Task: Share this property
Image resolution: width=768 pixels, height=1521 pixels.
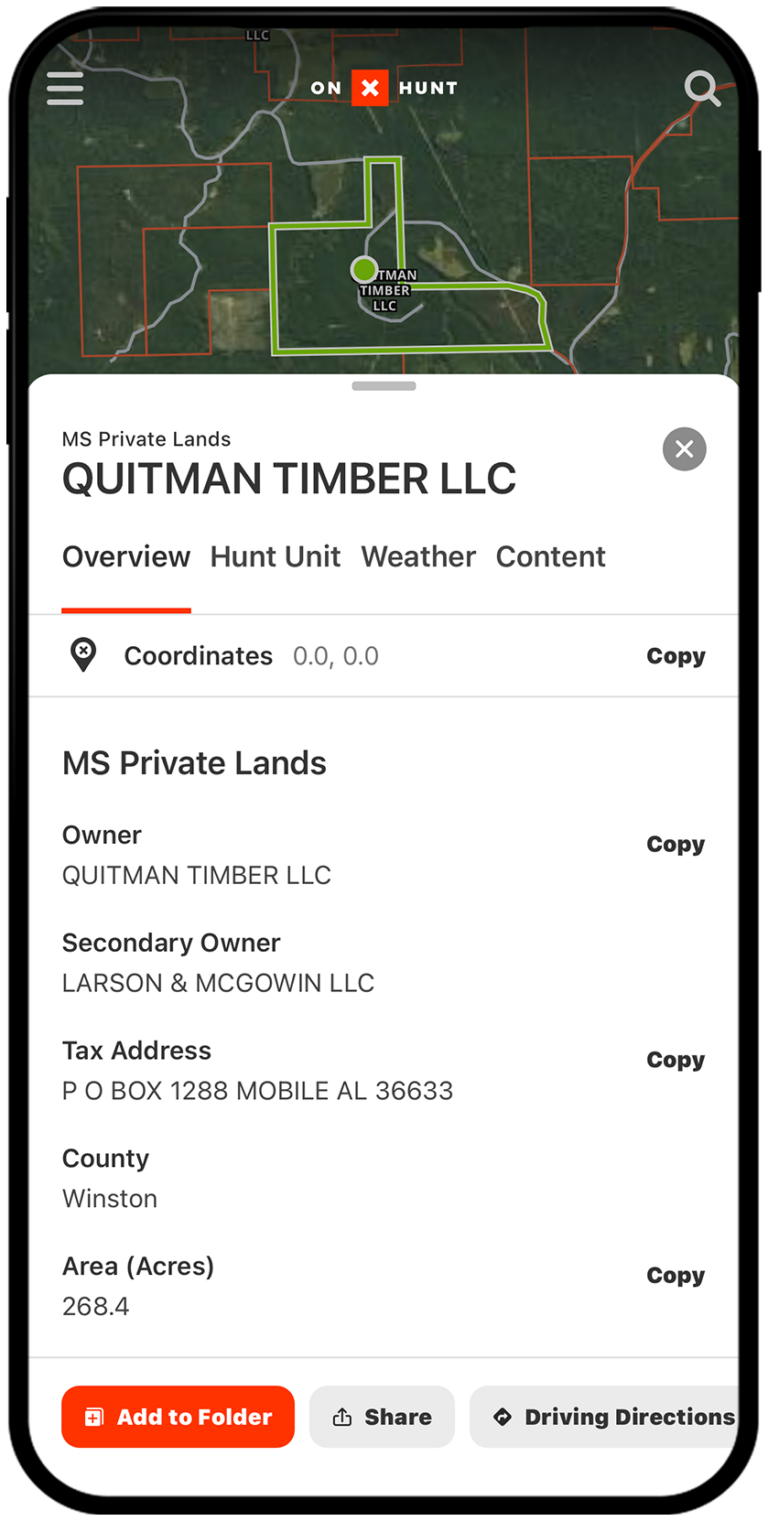Action: (382, 1416)
